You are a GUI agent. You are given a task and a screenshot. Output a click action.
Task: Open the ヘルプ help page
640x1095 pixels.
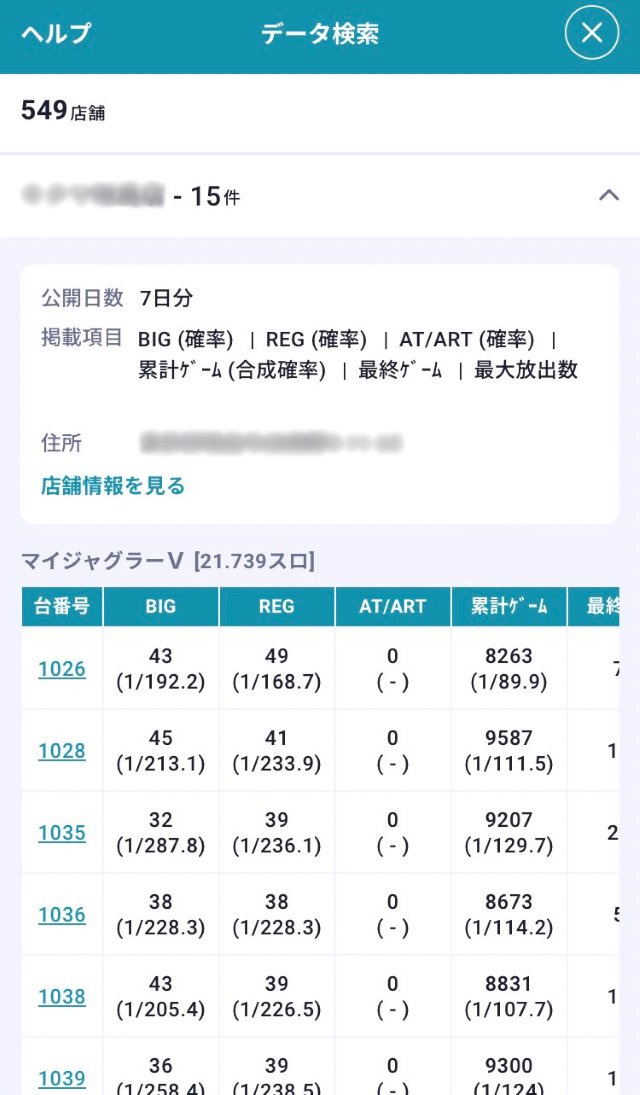[x=56, y=33]
